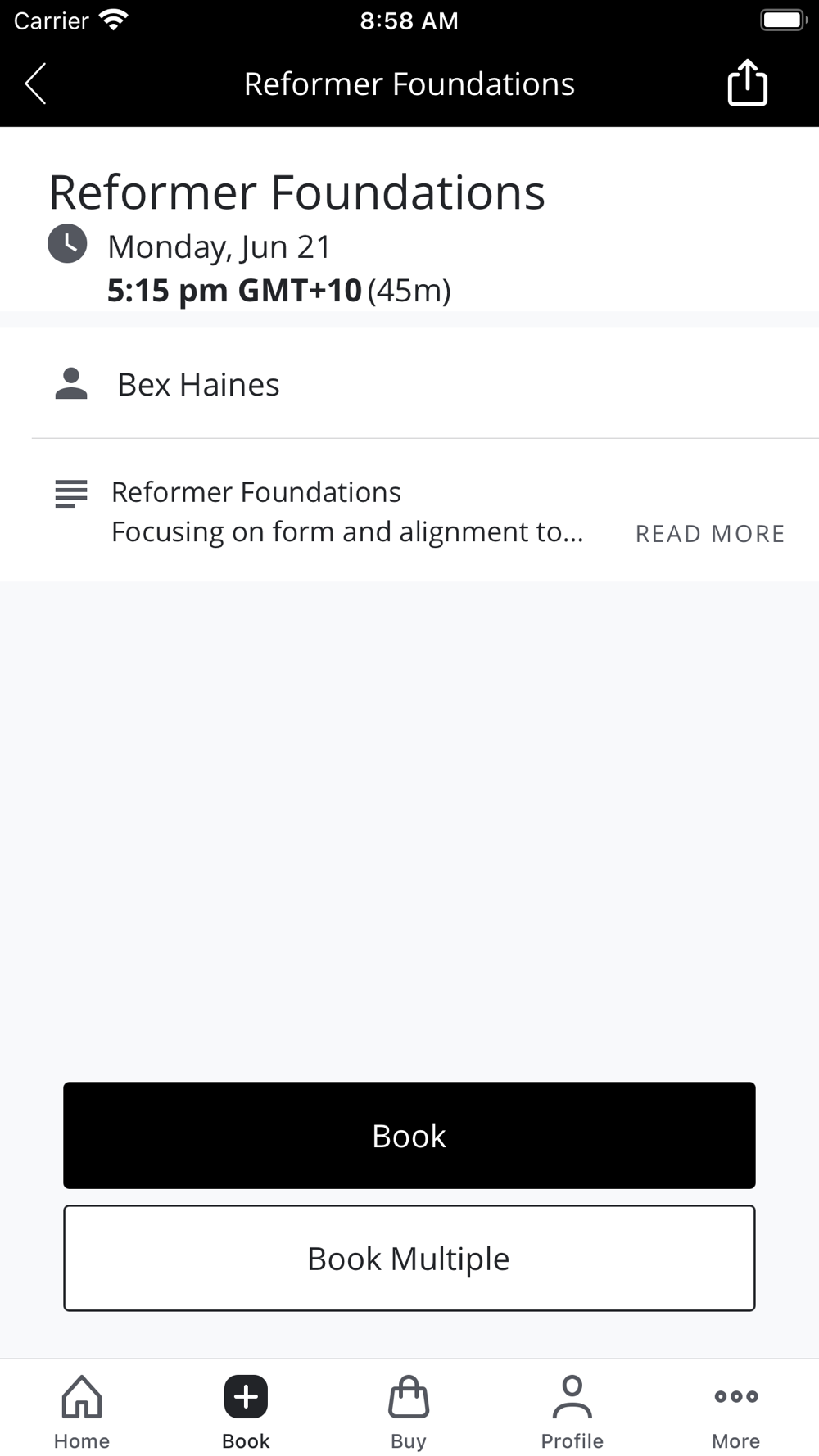Open the Buy tab
Screen dimensions: 819x1456
coord(409,1413)
